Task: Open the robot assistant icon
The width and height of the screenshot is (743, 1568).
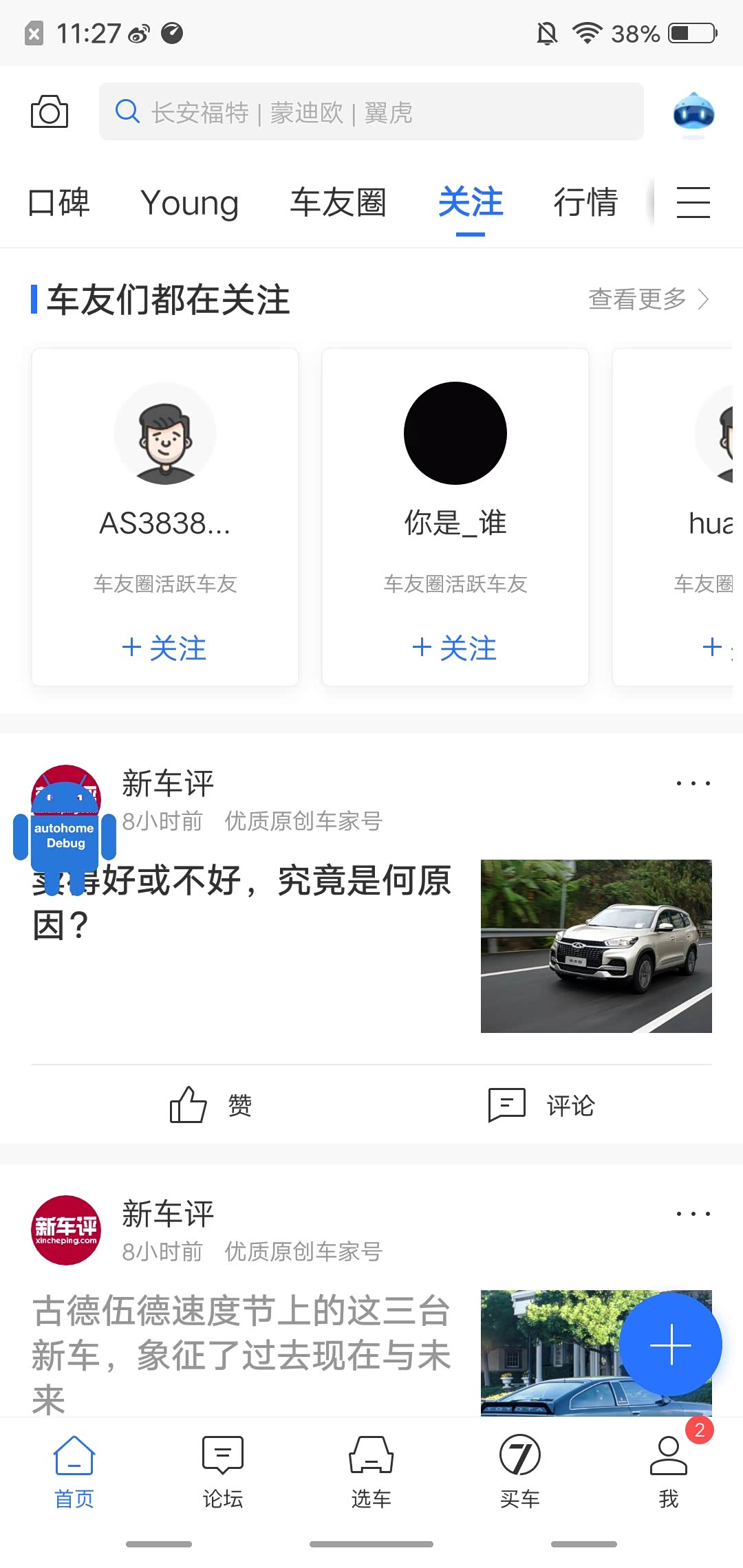Action: click(693, 113)
